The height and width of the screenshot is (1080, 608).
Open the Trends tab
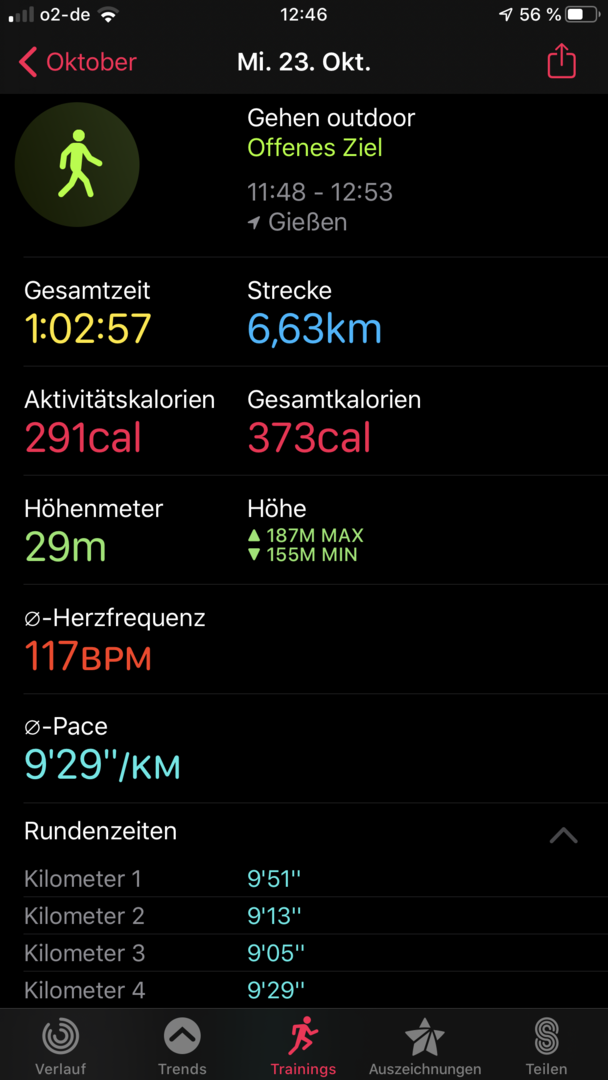click(181, 1046)
